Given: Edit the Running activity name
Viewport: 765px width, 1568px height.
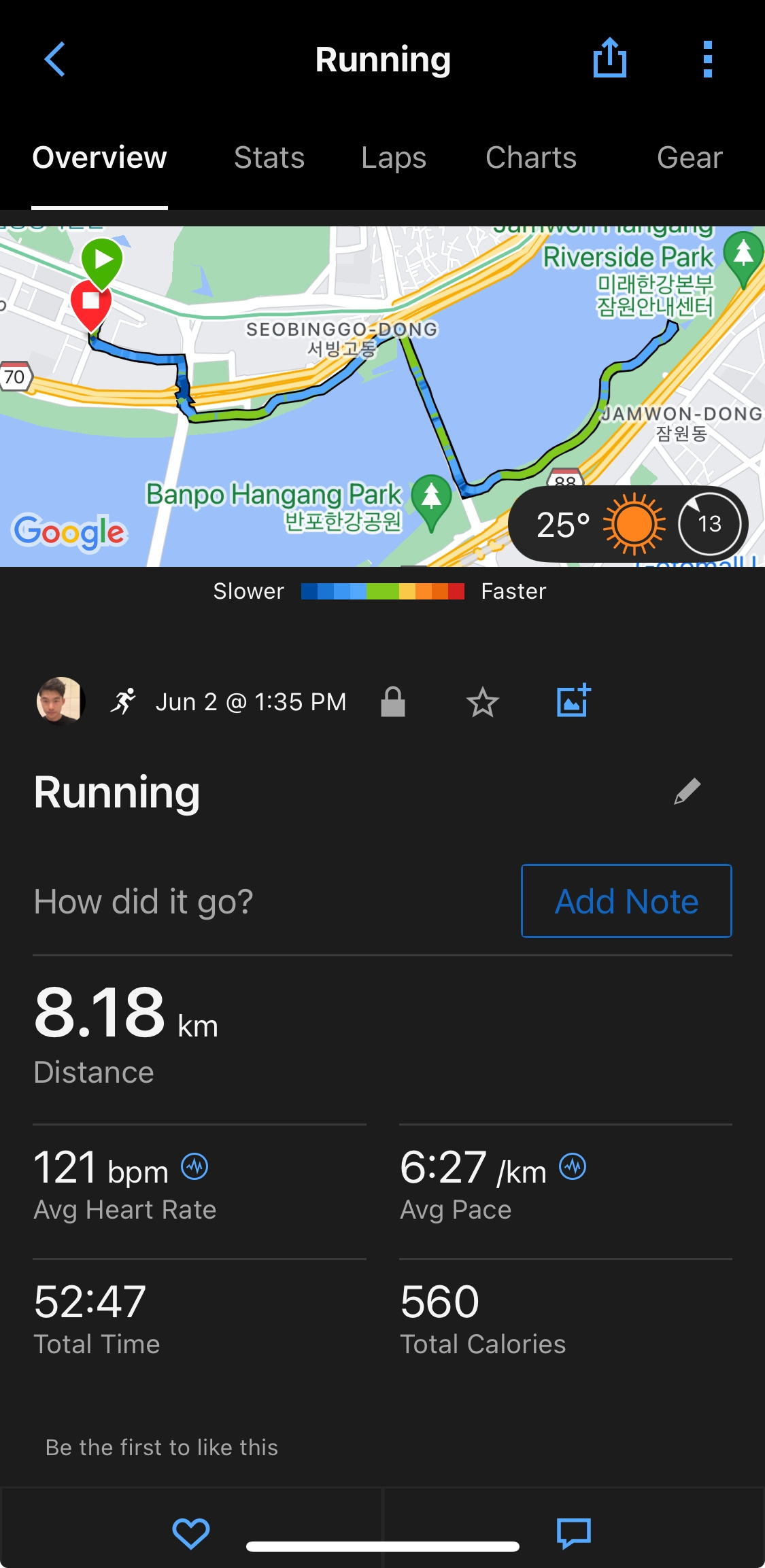Looking at the screenshot, I should pyautogui.click(x=687, y=792).
